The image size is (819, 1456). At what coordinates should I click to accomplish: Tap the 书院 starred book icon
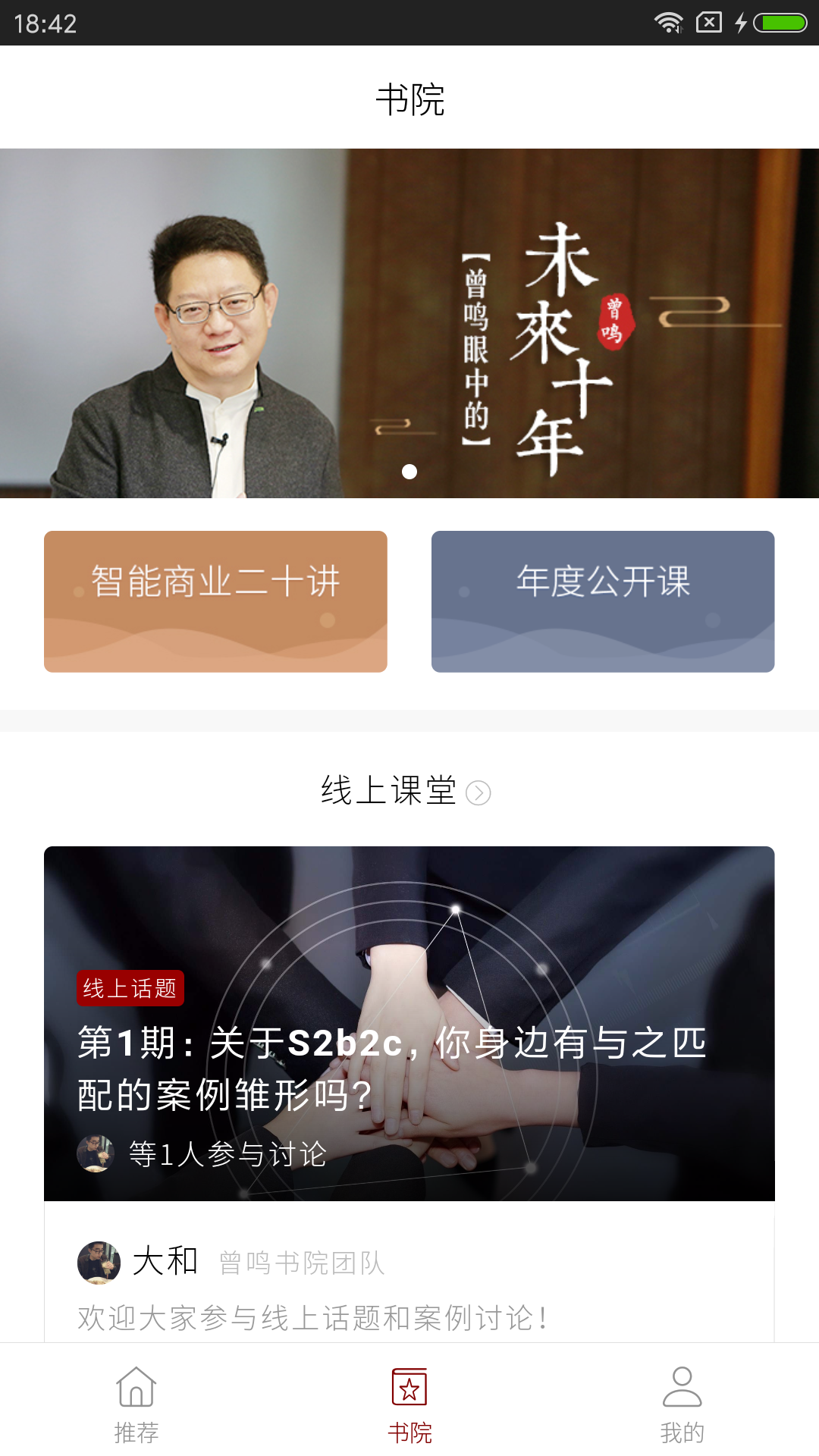pyautogui.click(x=408, y=1399)
